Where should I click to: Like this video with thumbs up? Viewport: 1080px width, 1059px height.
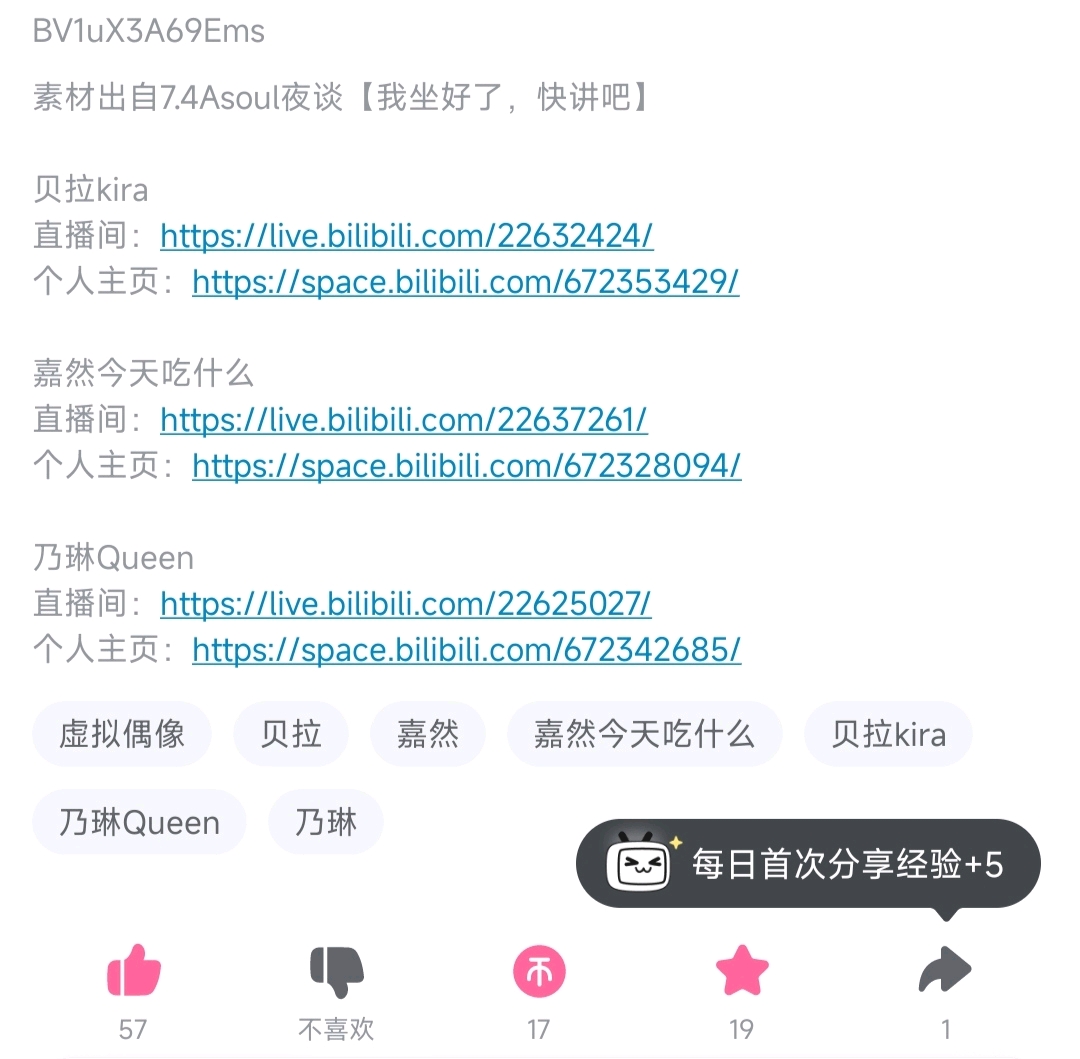pos(134,971)
